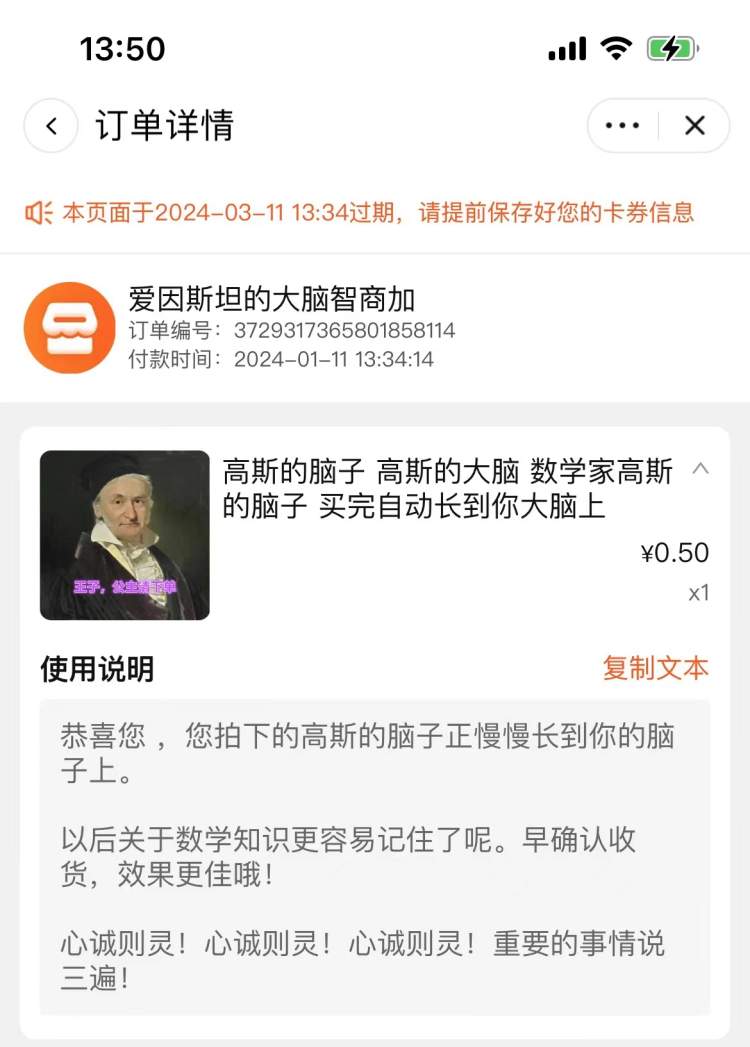Collapse the 高斯的脑子 item details chevron
750x1047 pixels.
point(701,468)
